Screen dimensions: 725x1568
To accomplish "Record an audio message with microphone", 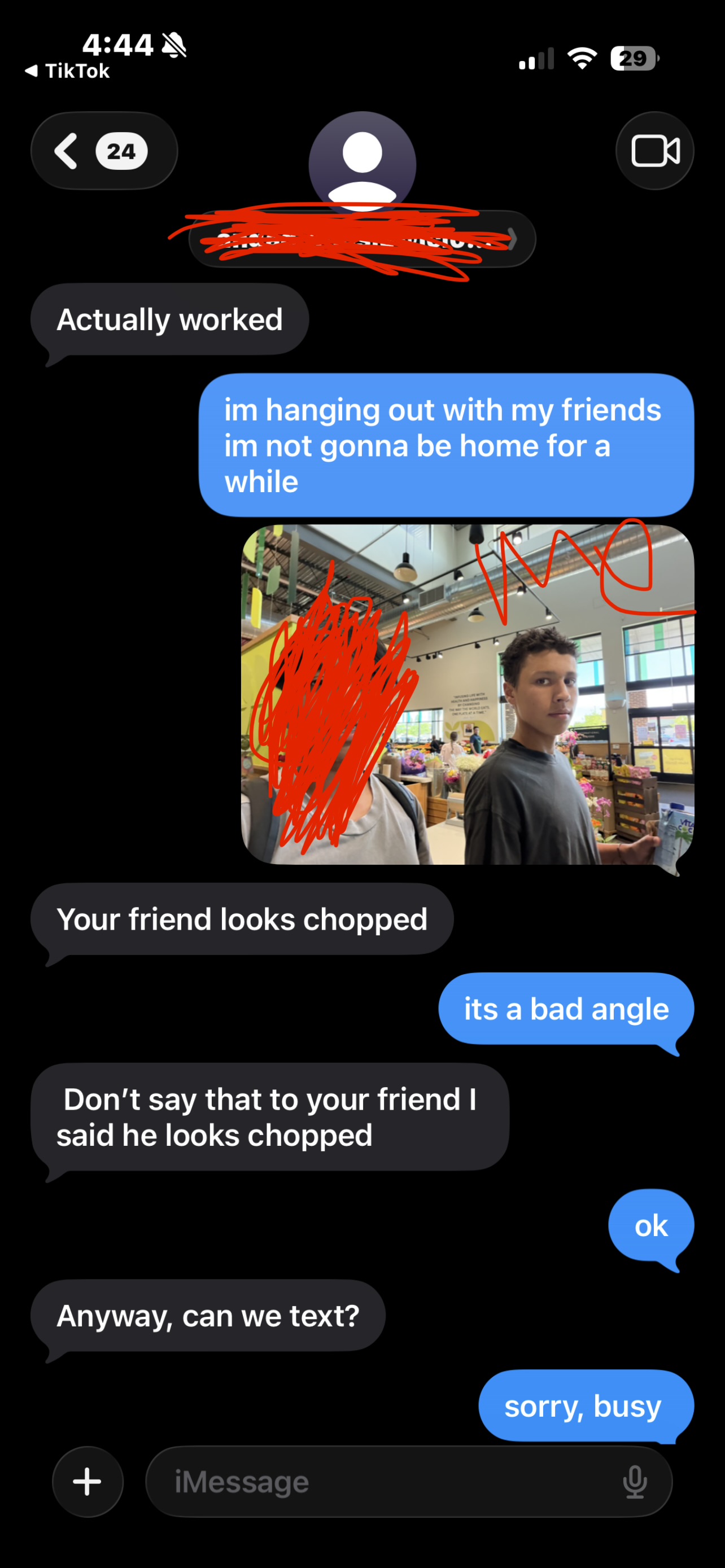I will 634,1481.
